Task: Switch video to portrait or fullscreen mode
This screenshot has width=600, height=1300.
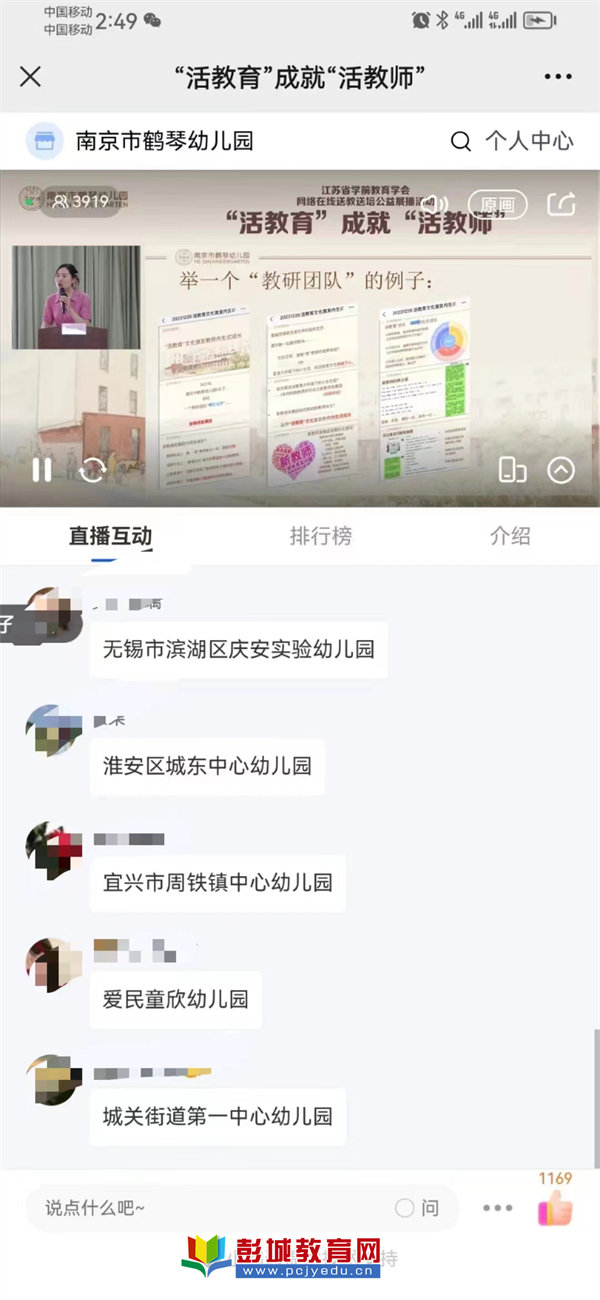Action: click(512, 470)
